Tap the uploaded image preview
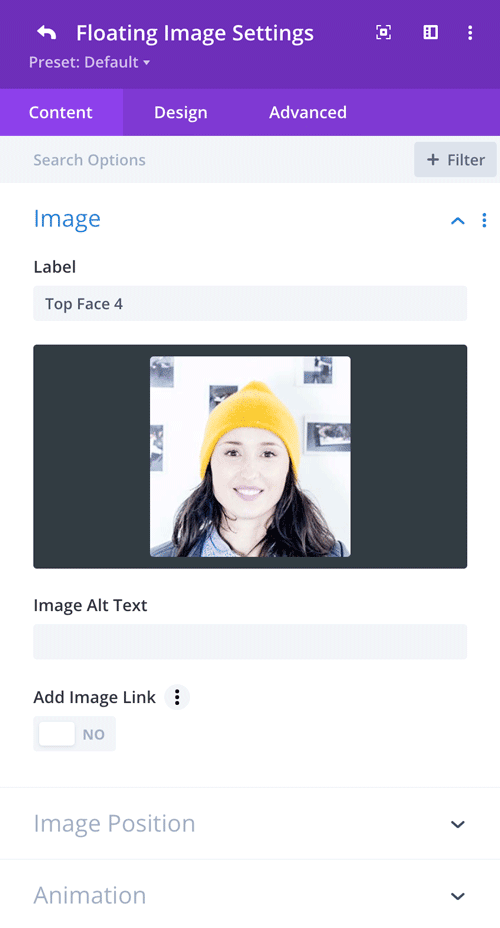The image size is (500, 928). click(250, 456)
